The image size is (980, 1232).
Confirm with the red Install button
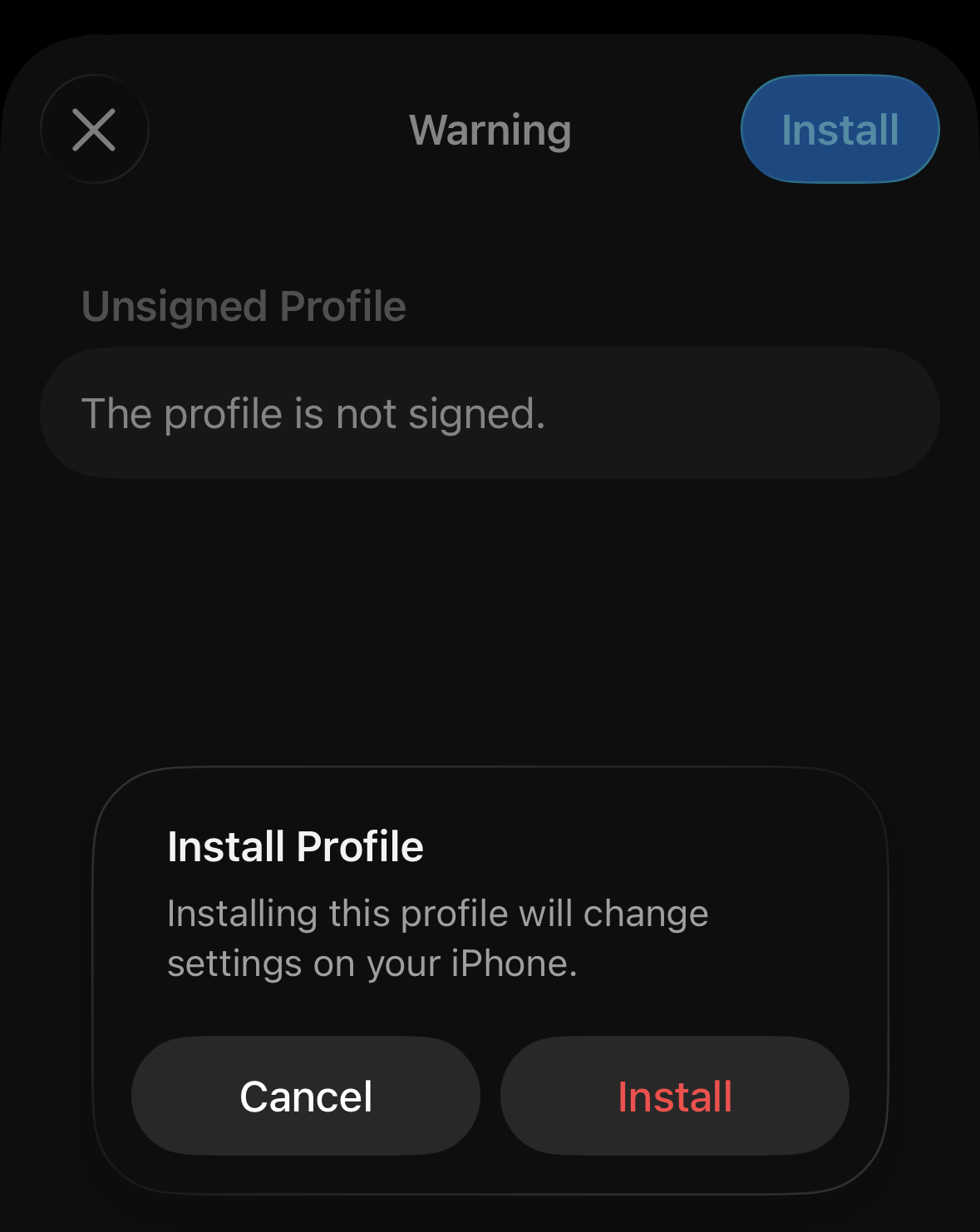click(674, 1096)
